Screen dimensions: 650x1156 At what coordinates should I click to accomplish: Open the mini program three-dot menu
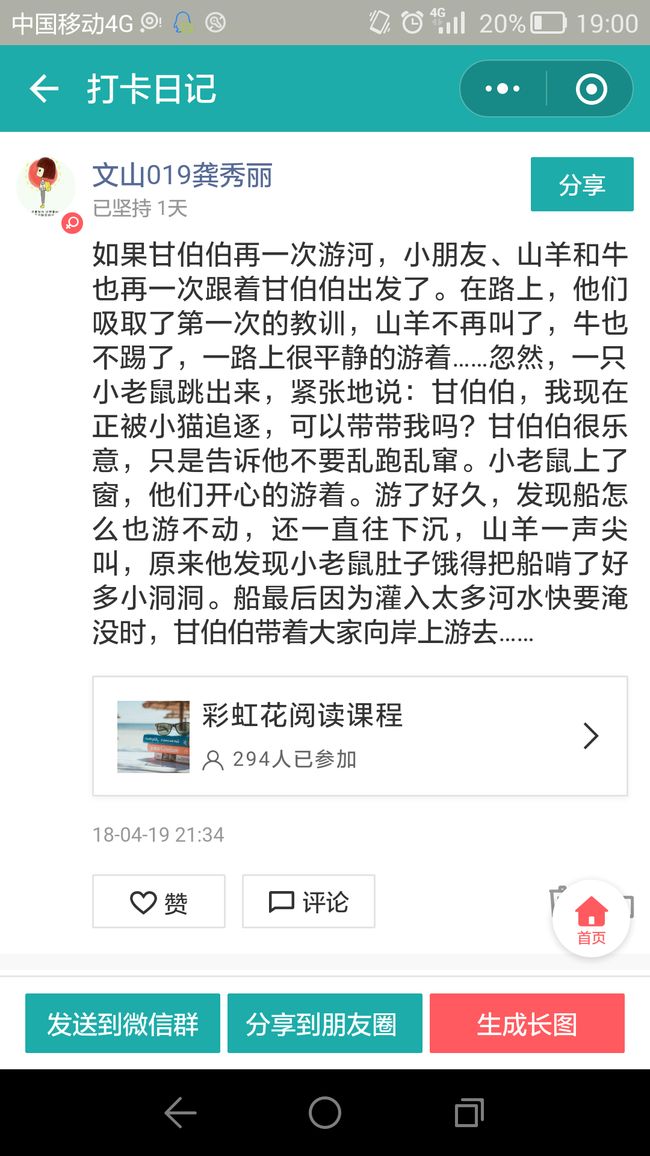tap(503, 89)
